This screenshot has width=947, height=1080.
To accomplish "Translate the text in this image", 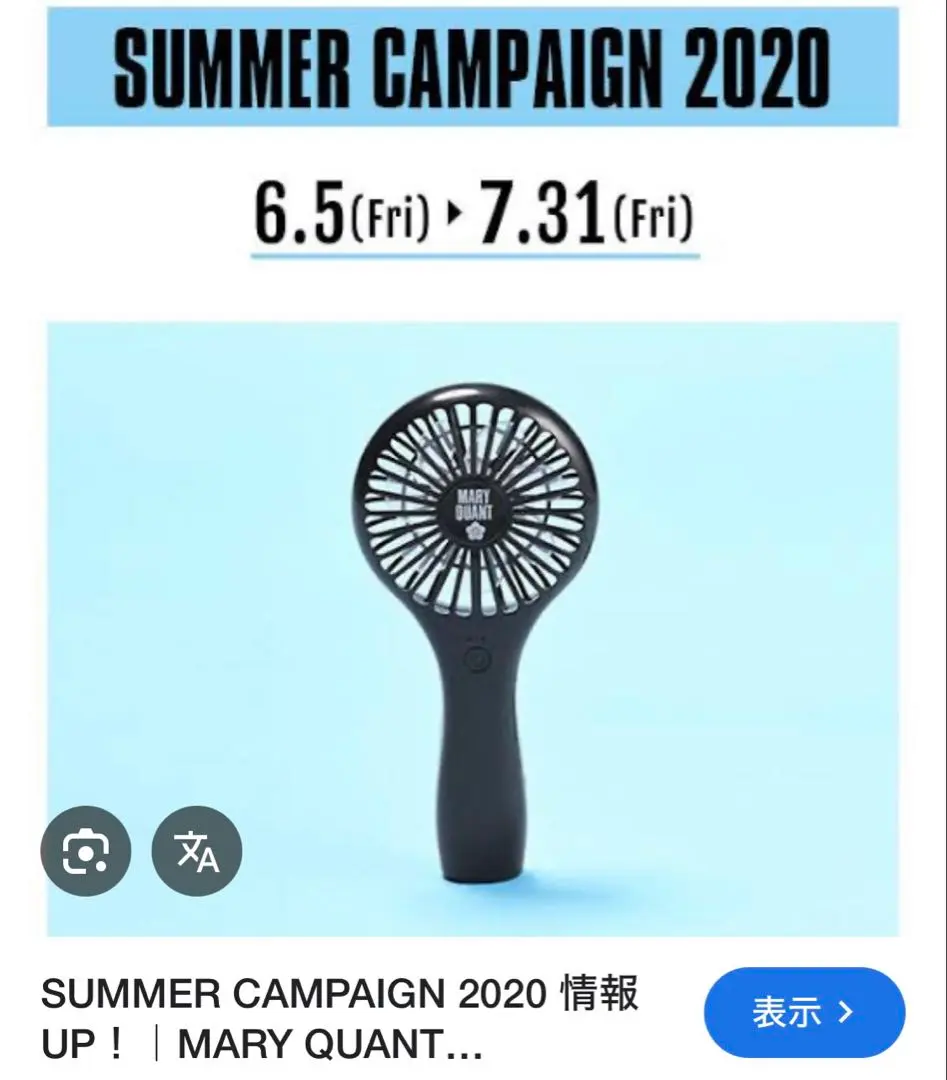I will pos(197,851).
